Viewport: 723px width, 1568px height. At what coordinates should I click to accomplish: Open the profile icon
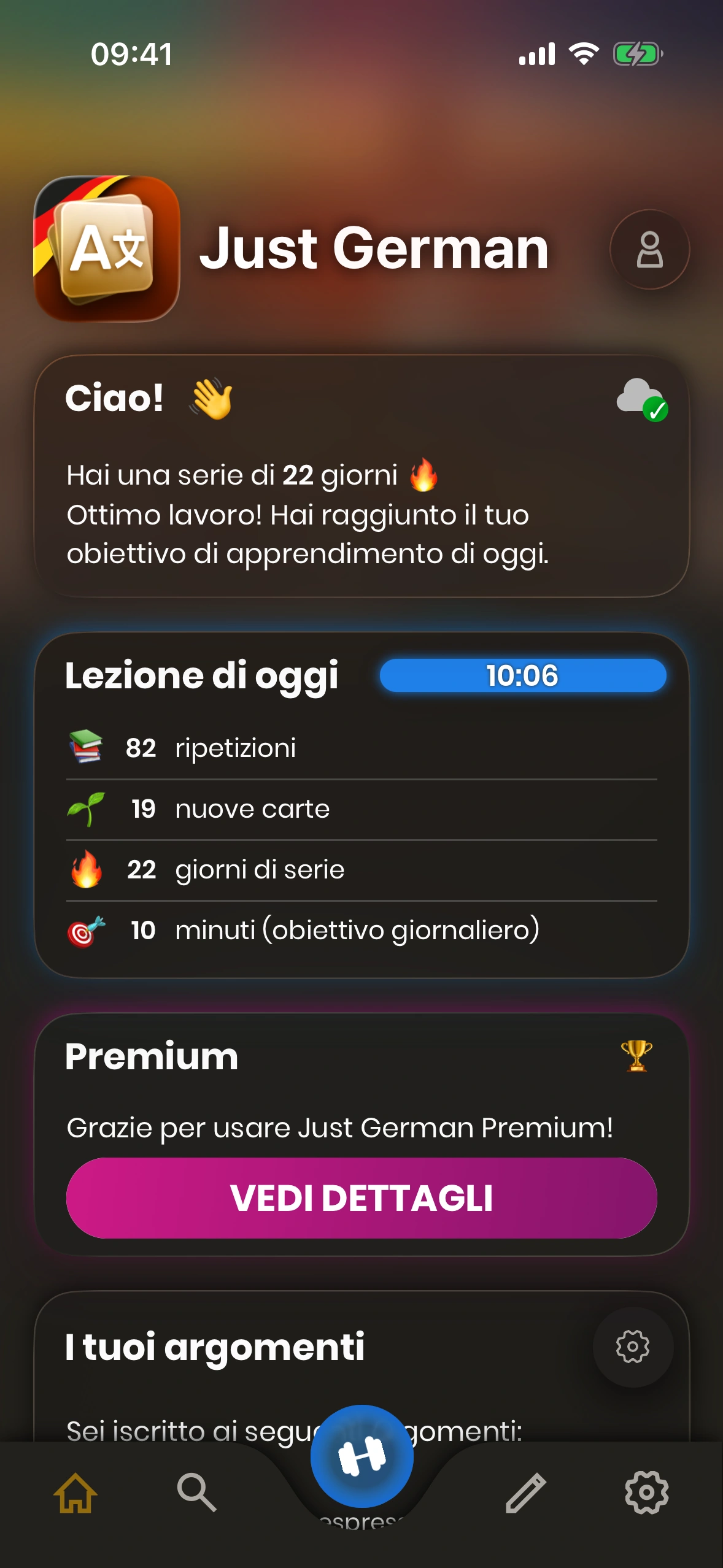[649, 249]
